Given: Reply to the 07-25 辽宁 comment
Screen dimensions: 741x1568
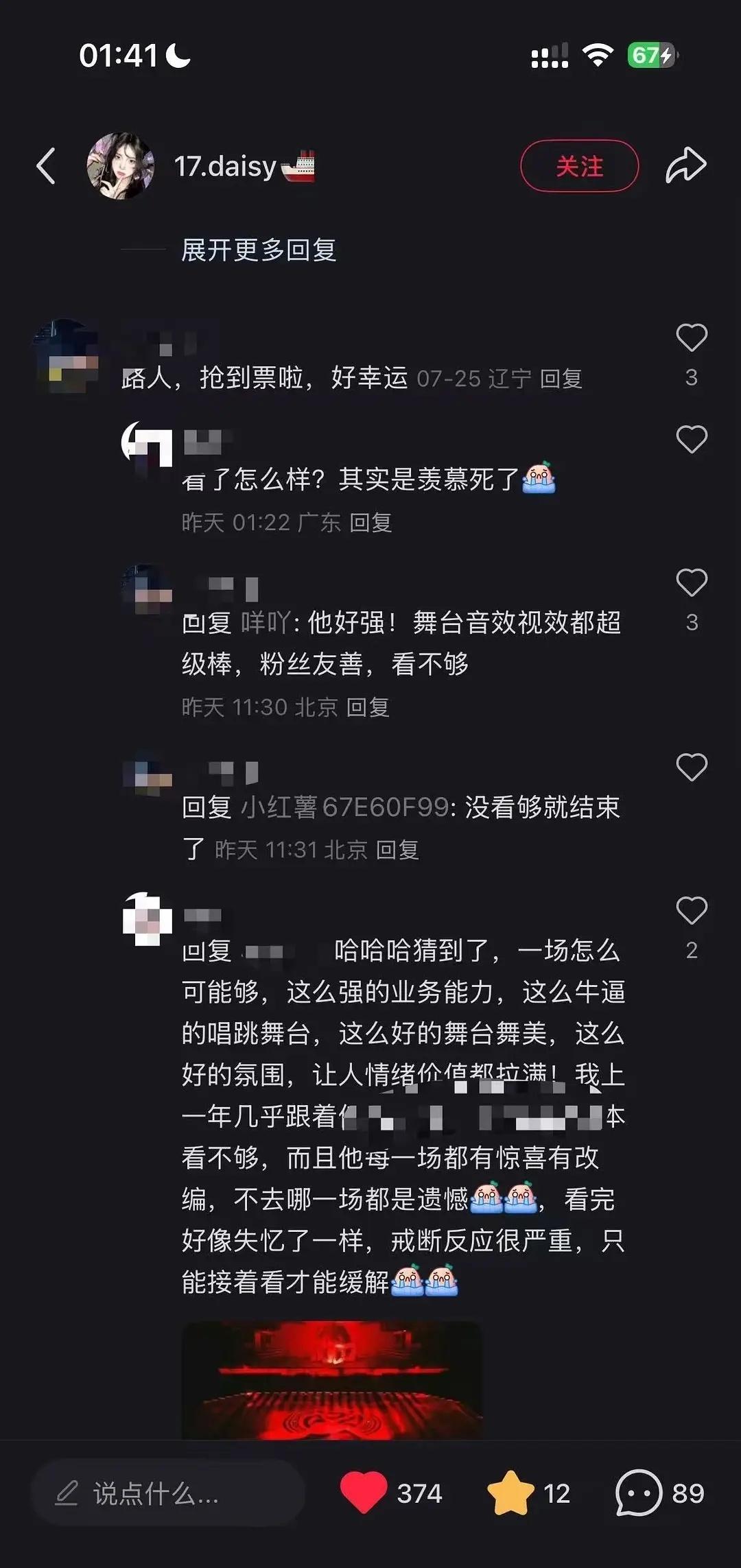Looking at the screenshot, I should click(x=561, y=379).
